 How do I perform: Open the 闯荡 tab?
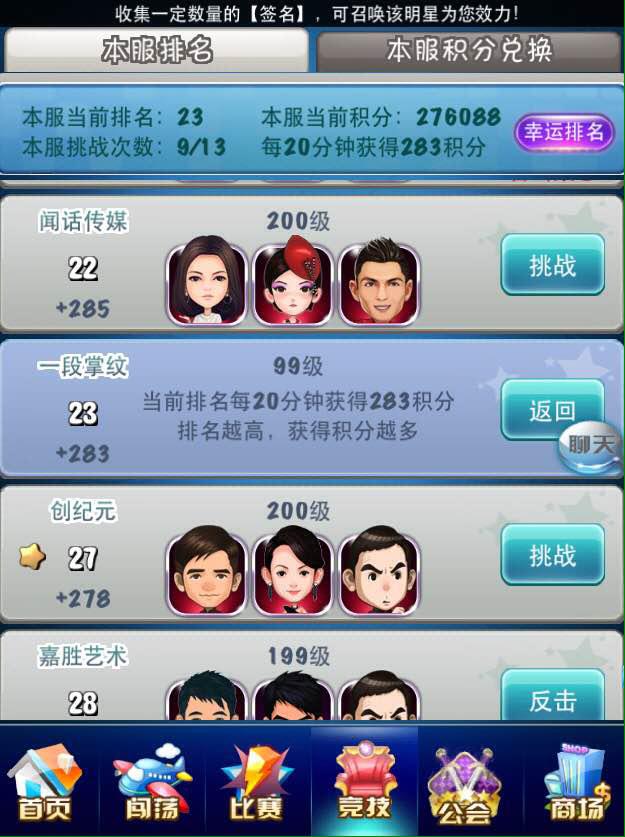click(x=150, y=784)
